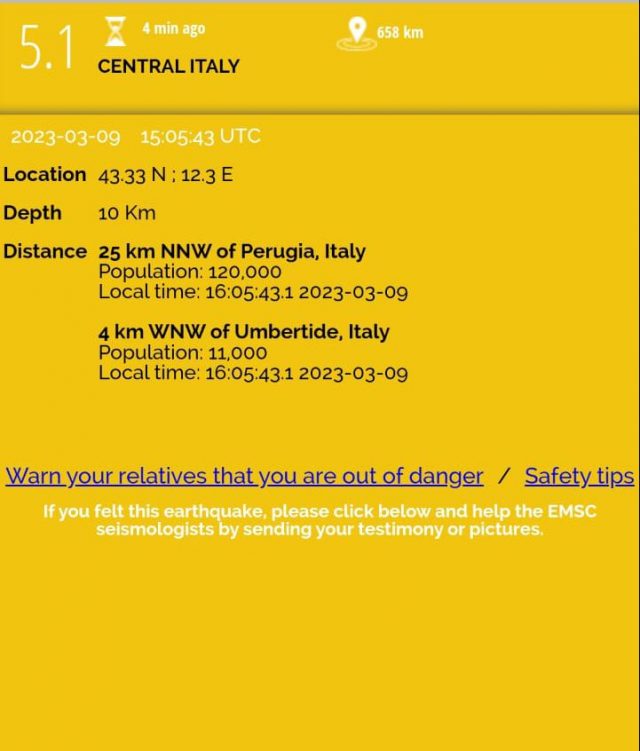Open the Safety tips link

tap(579, 476)
